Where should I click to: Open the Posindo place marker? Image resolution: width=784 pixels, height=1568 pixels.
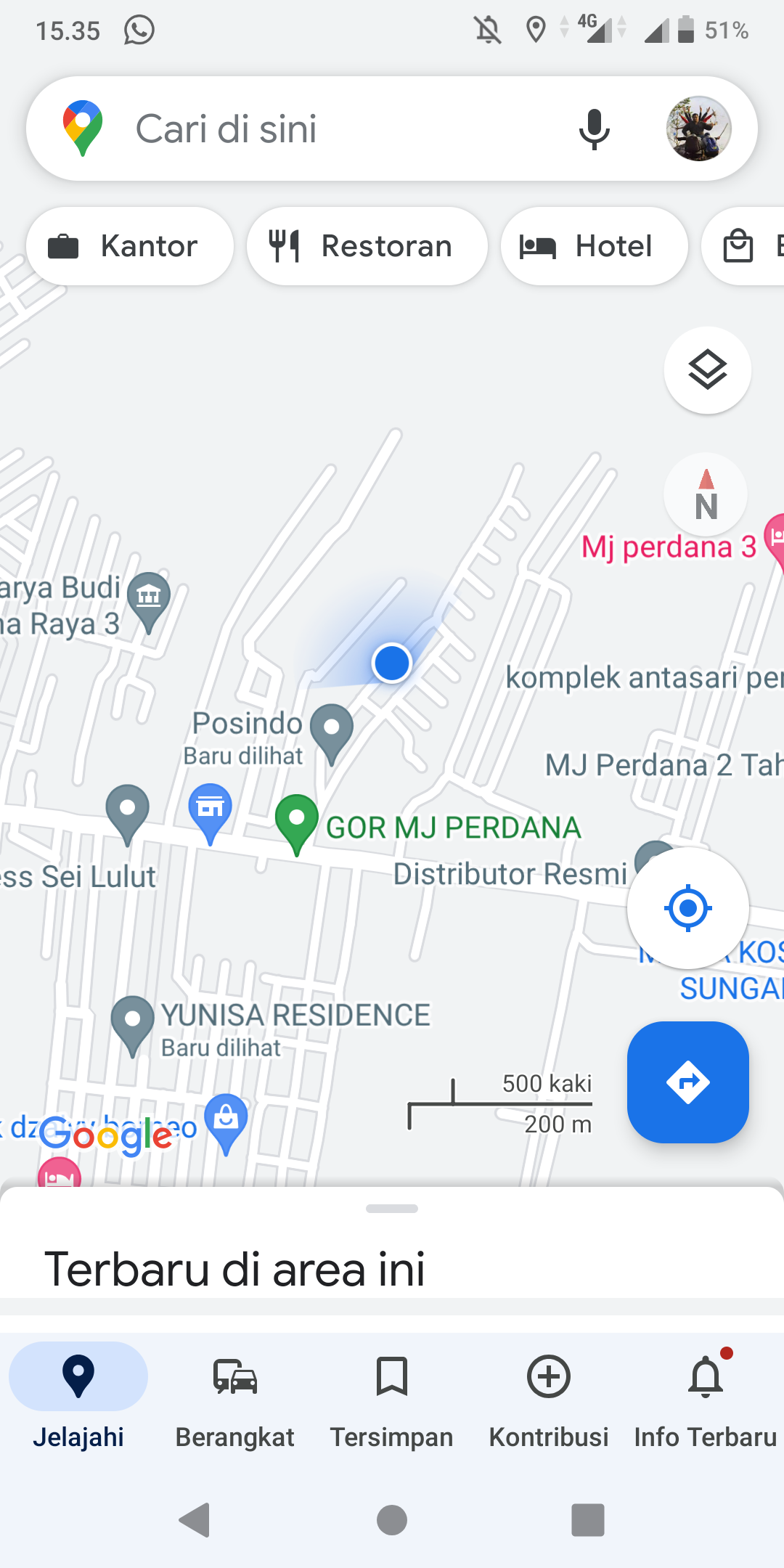click(332, 728)
